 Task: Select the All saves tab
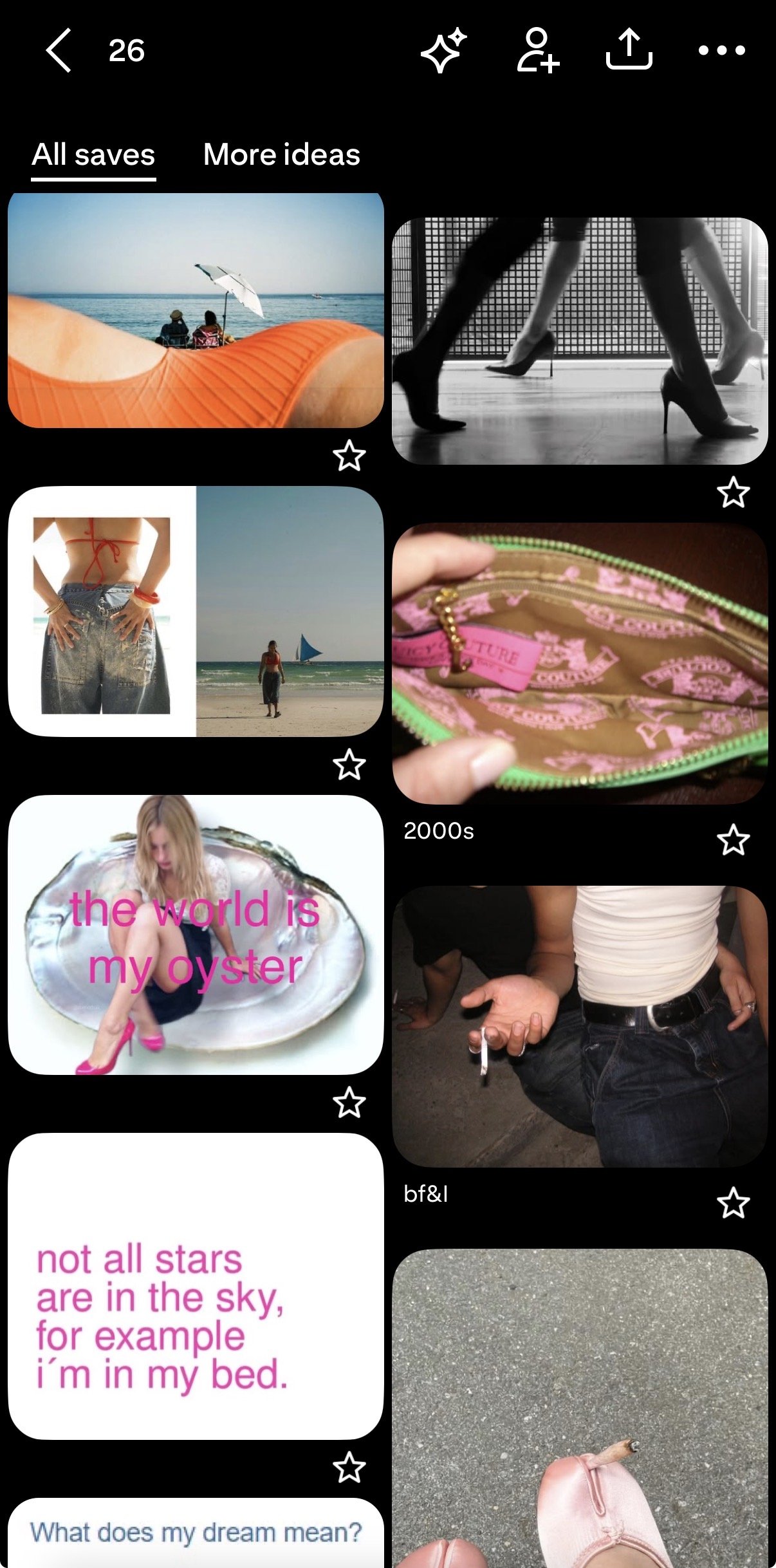pos(94,155)
